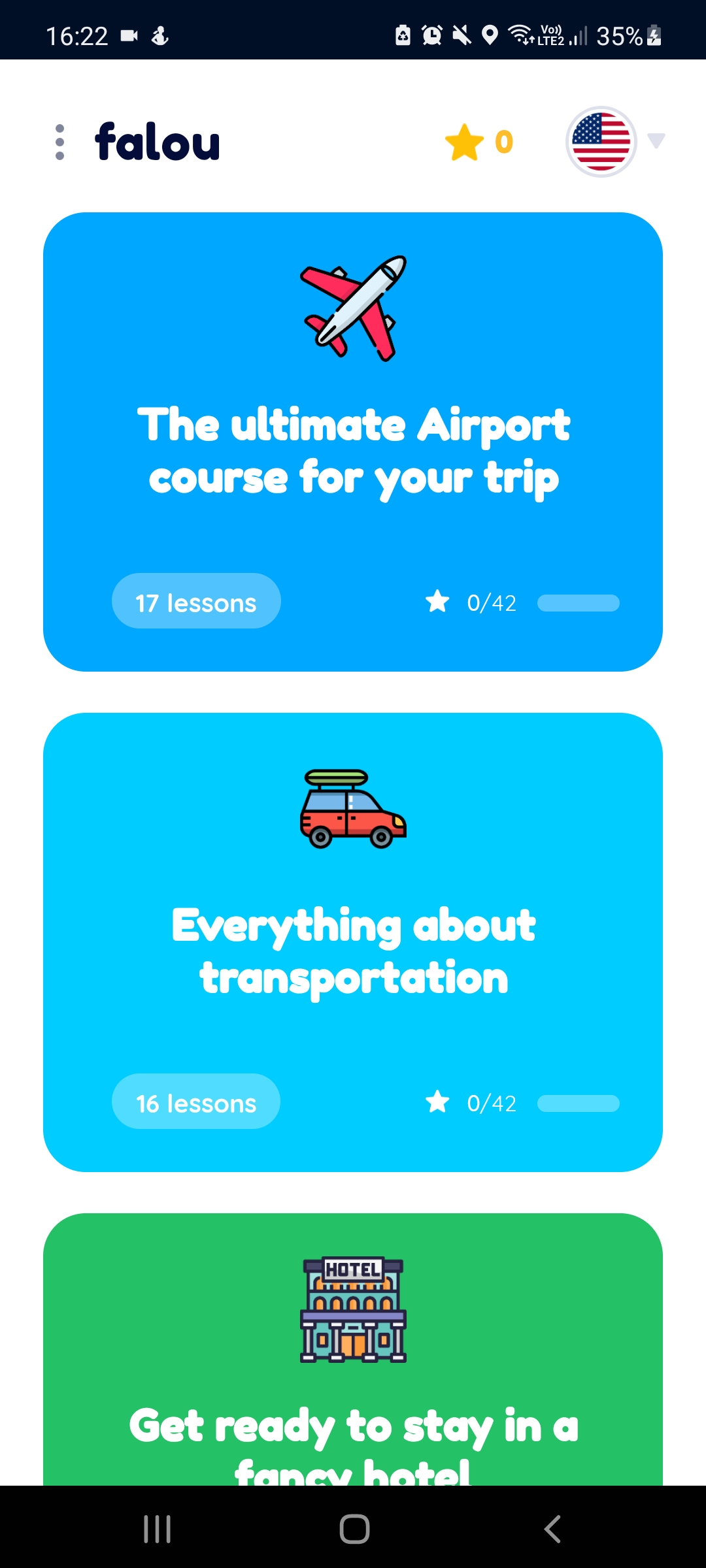Open the ultimate Airport course card
This screenshot has width=706, height=1568.
click(353, 442)
